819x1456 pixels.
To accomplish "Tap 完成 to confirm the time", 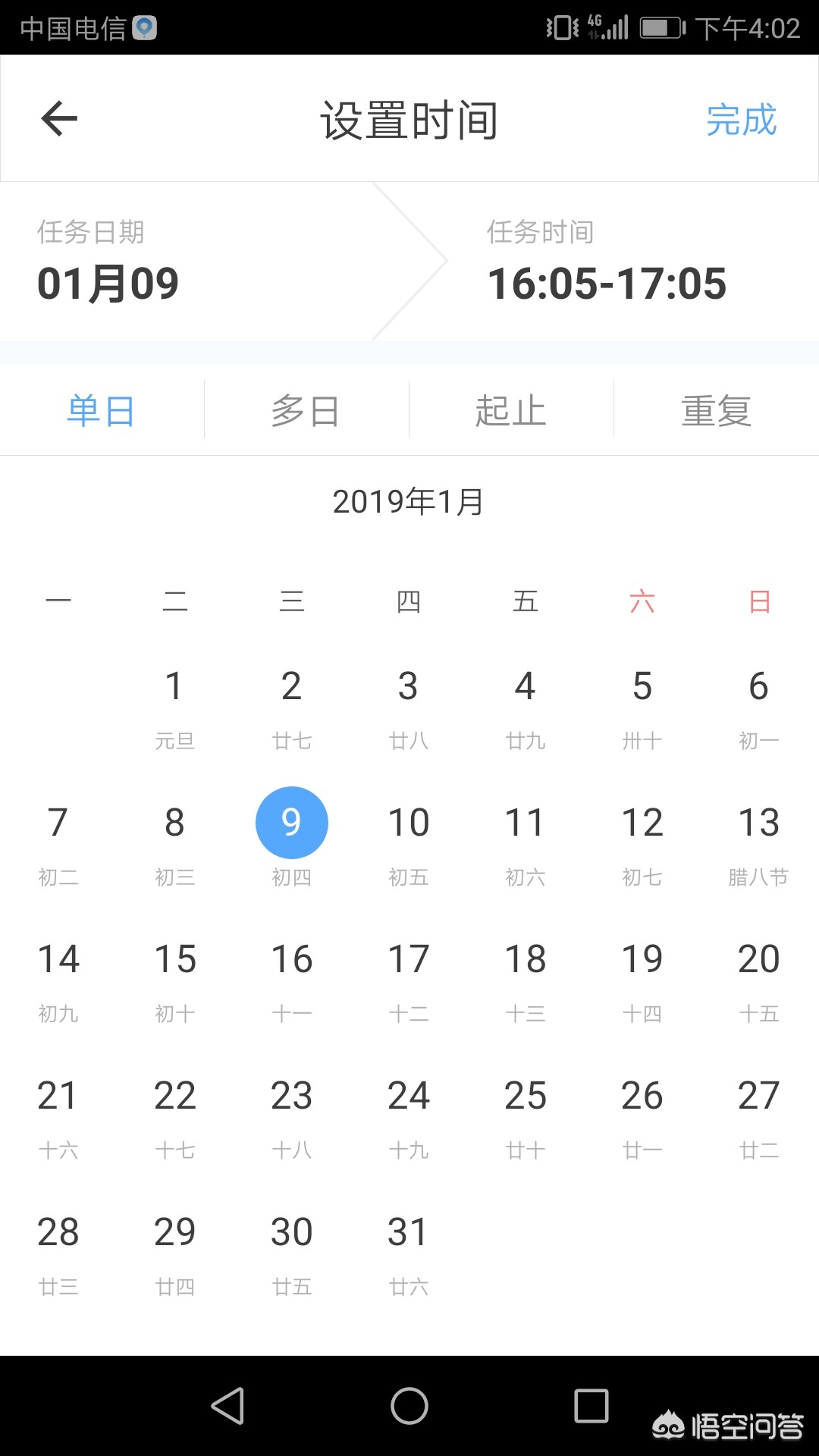I will (741, 121).
